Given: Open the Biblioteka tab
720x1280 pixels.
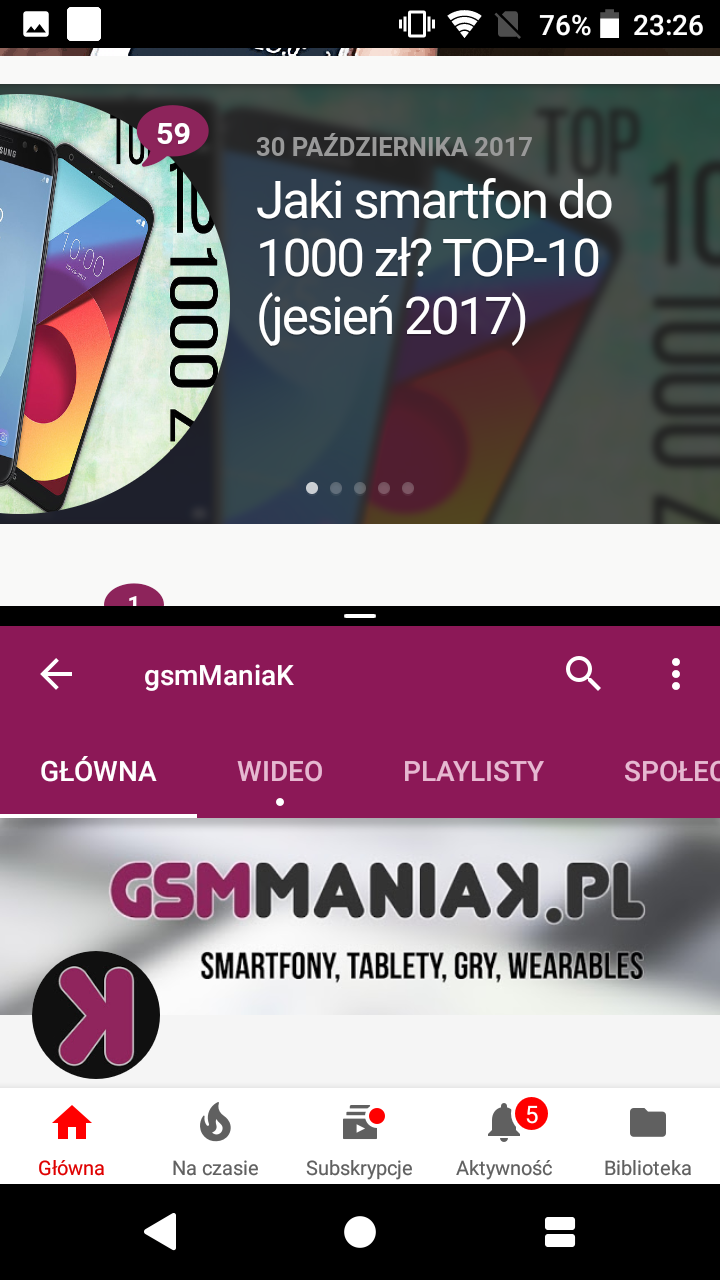Looking at the screenshot, I should (x=647, y=1138).
